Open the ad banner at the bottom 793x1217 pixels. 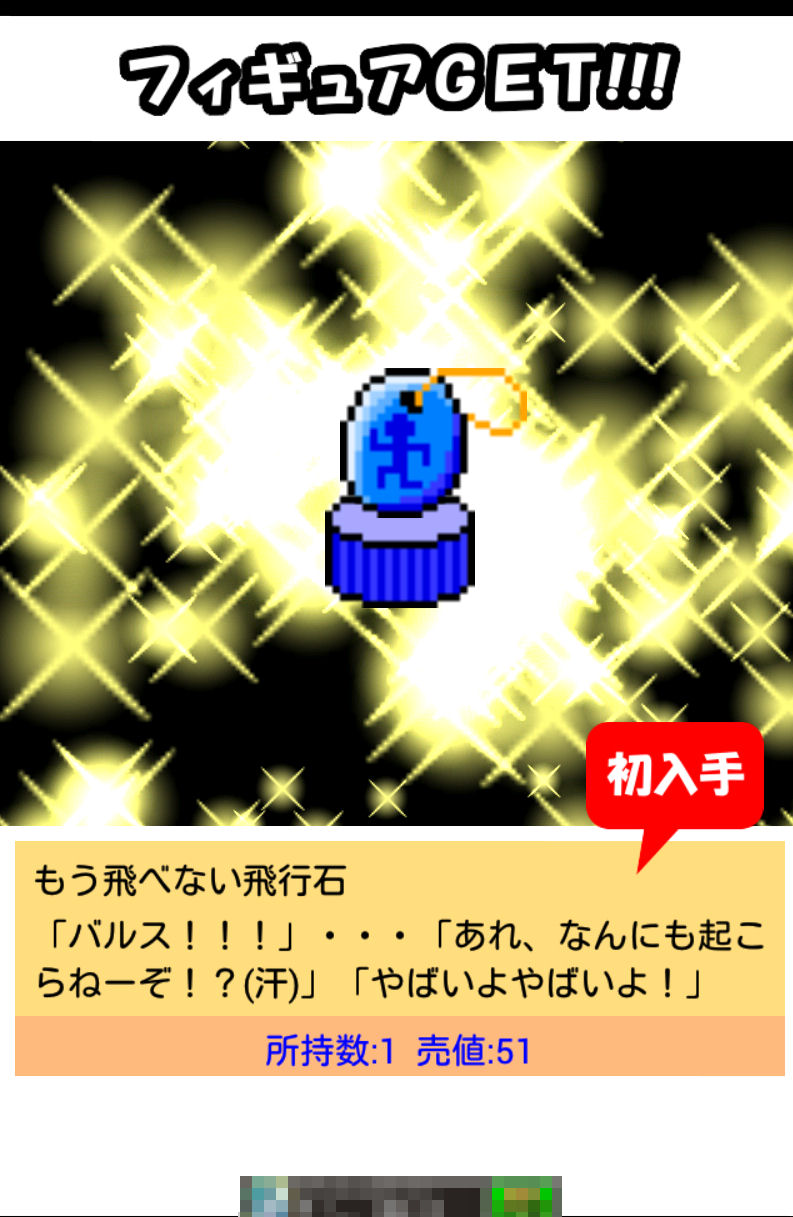[400, 1196]
